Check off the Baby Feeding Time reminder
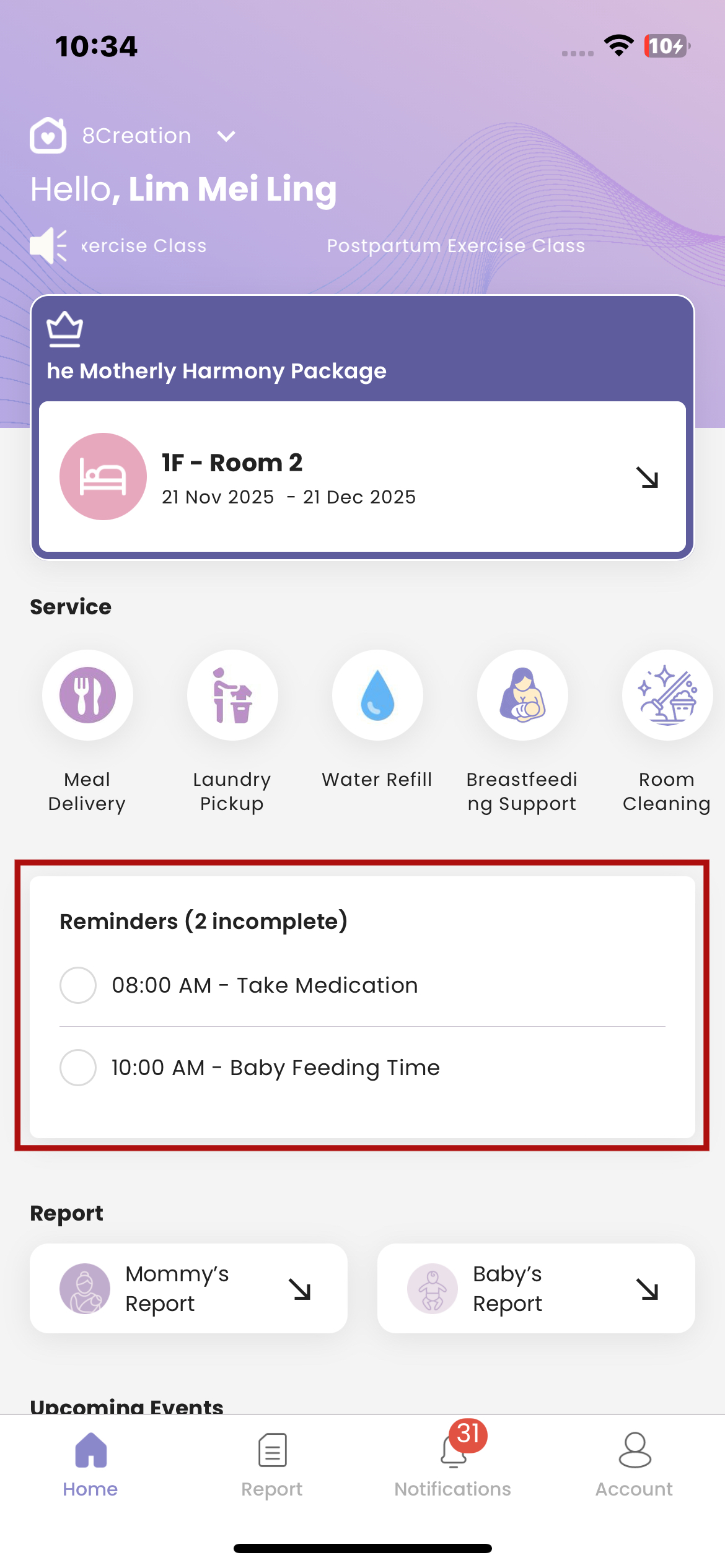This screenshot has height=1568, width=725. click(77, 1067)
